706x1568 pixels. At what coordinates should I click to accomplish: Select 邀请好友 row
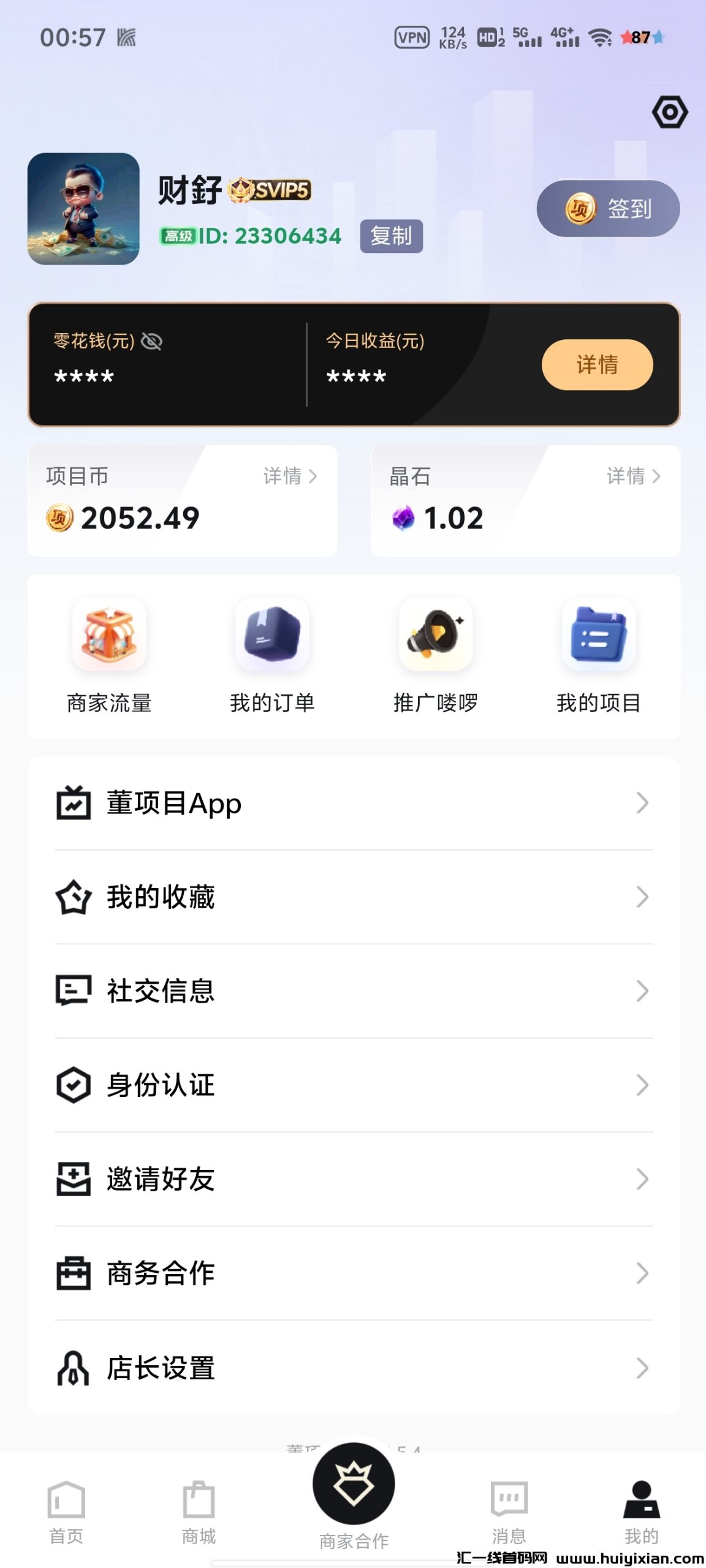point(354,1179)
